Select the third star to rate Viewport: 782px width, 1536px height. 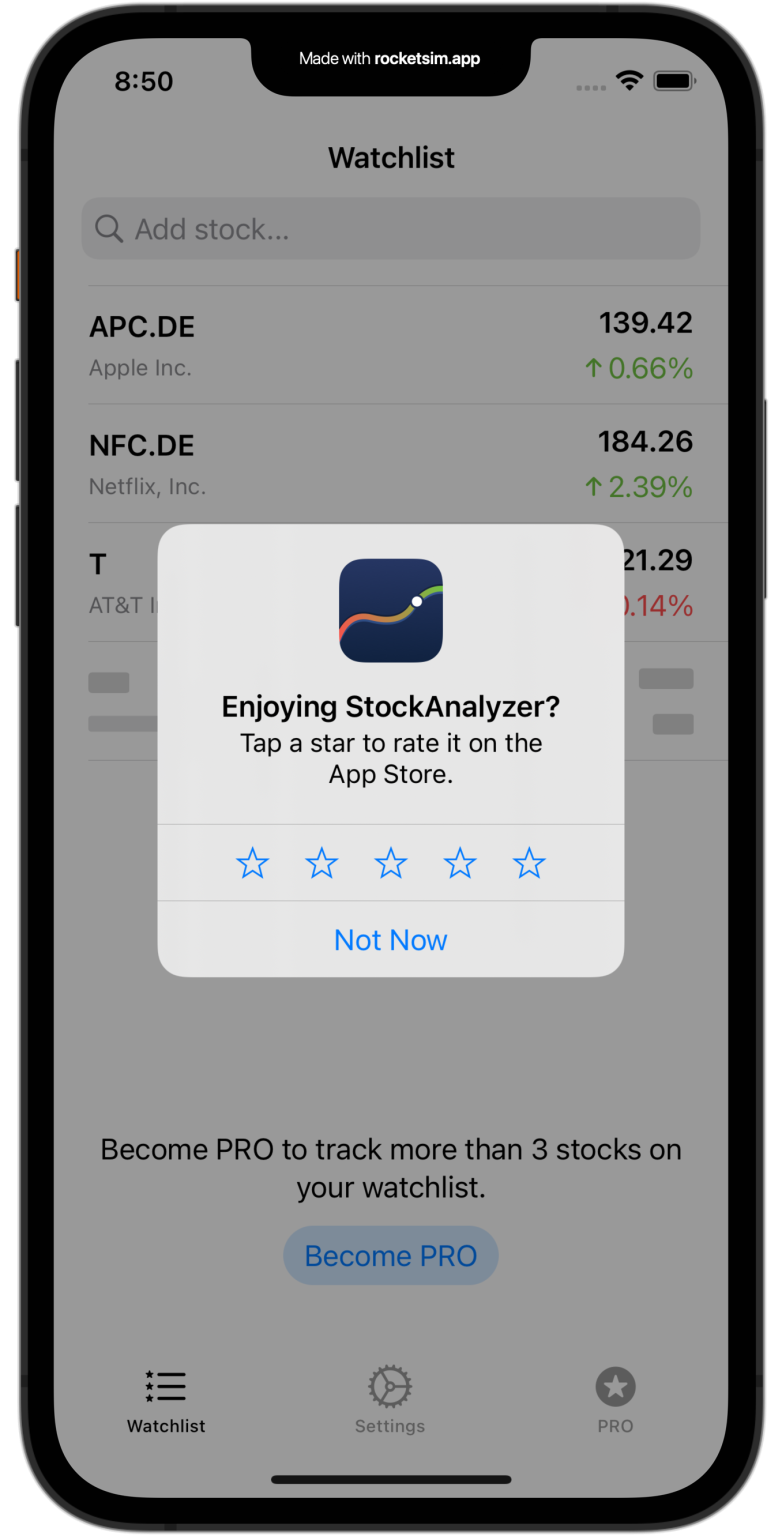pos(390,863)
